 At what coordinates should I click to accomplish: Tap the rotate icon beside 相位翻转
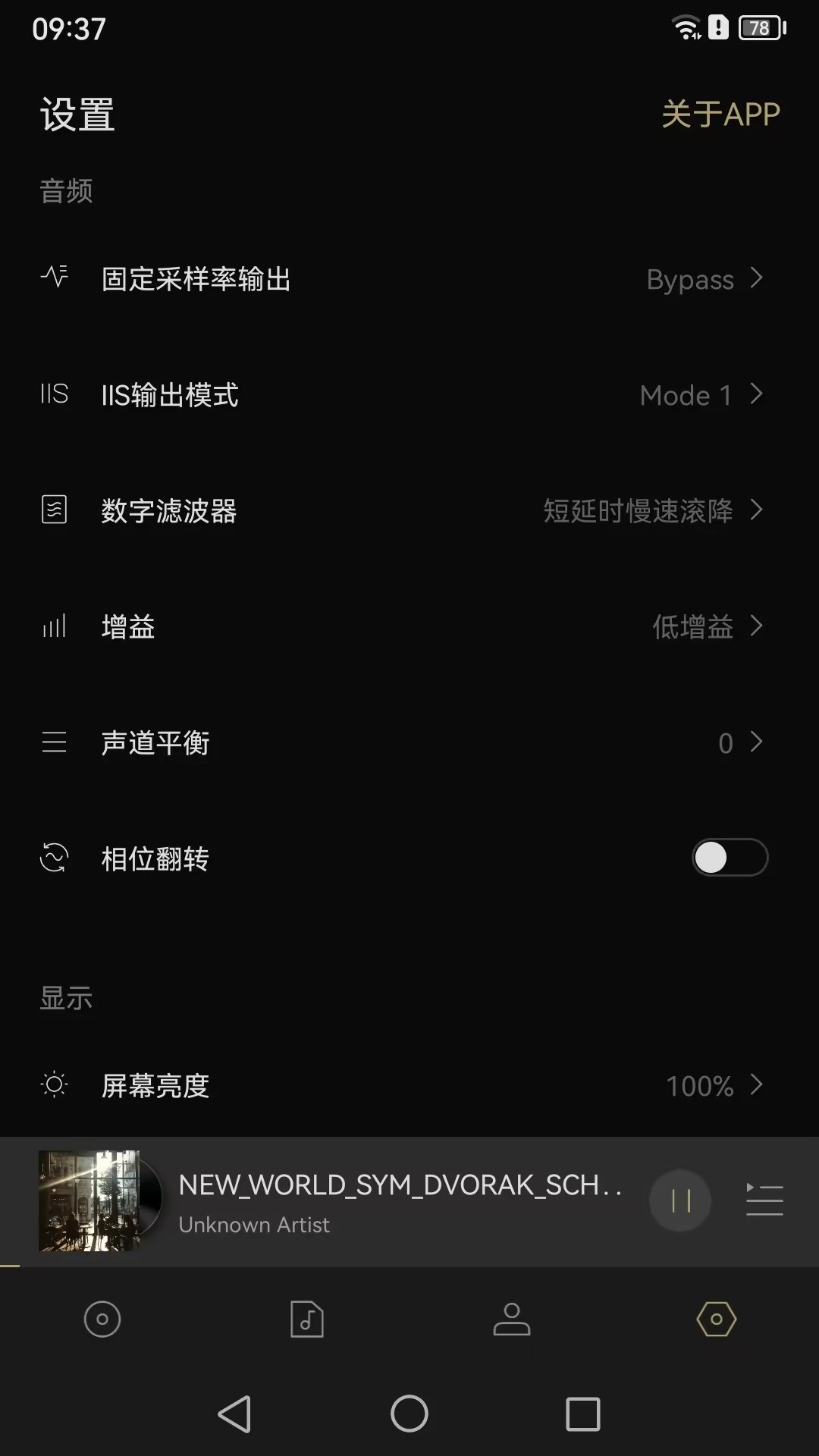55,858
